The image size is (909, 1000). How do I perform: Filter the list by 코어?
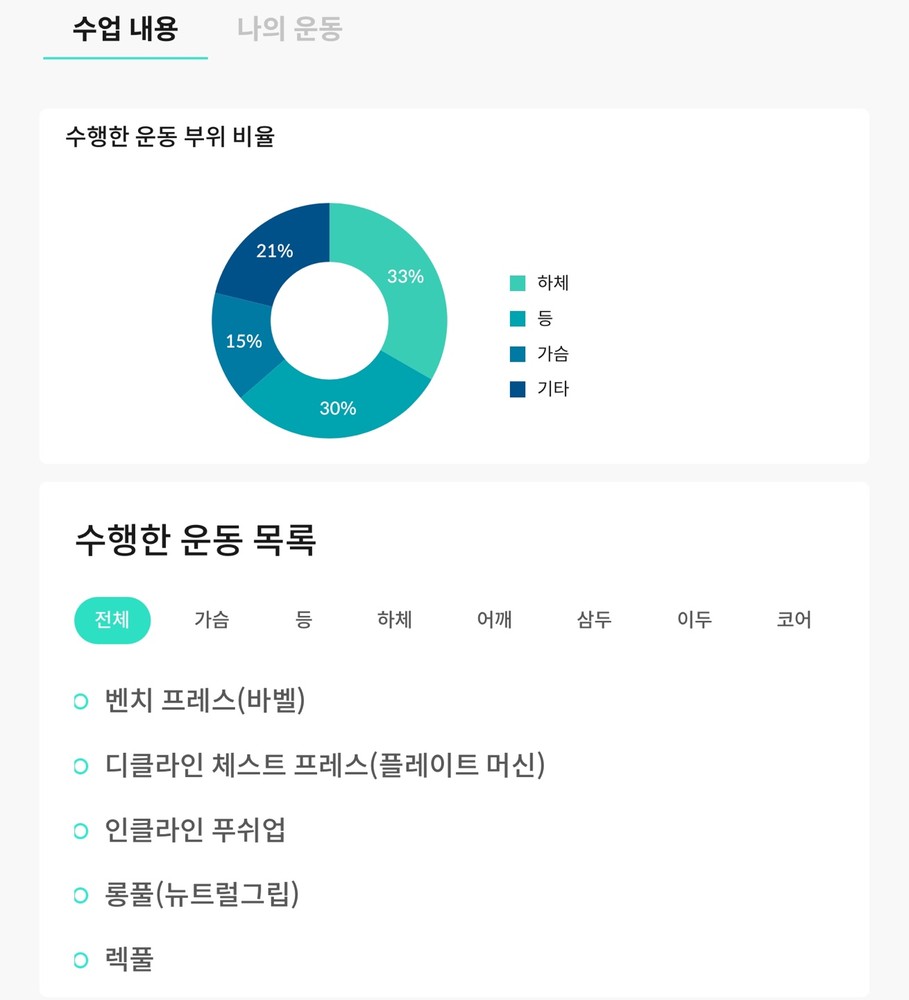[794, 620]
